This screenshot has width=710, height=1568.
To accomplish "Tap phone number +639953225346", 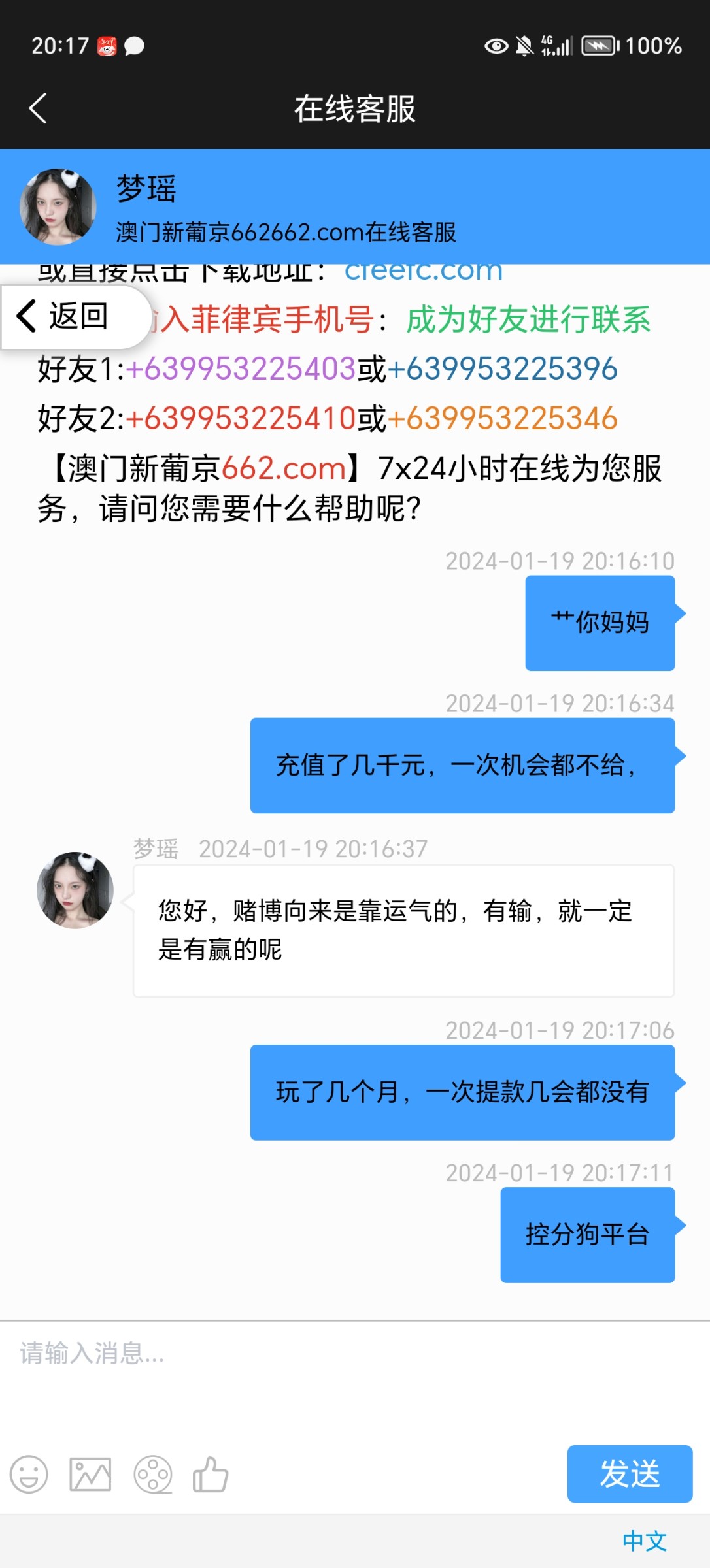I will [502, 419].
